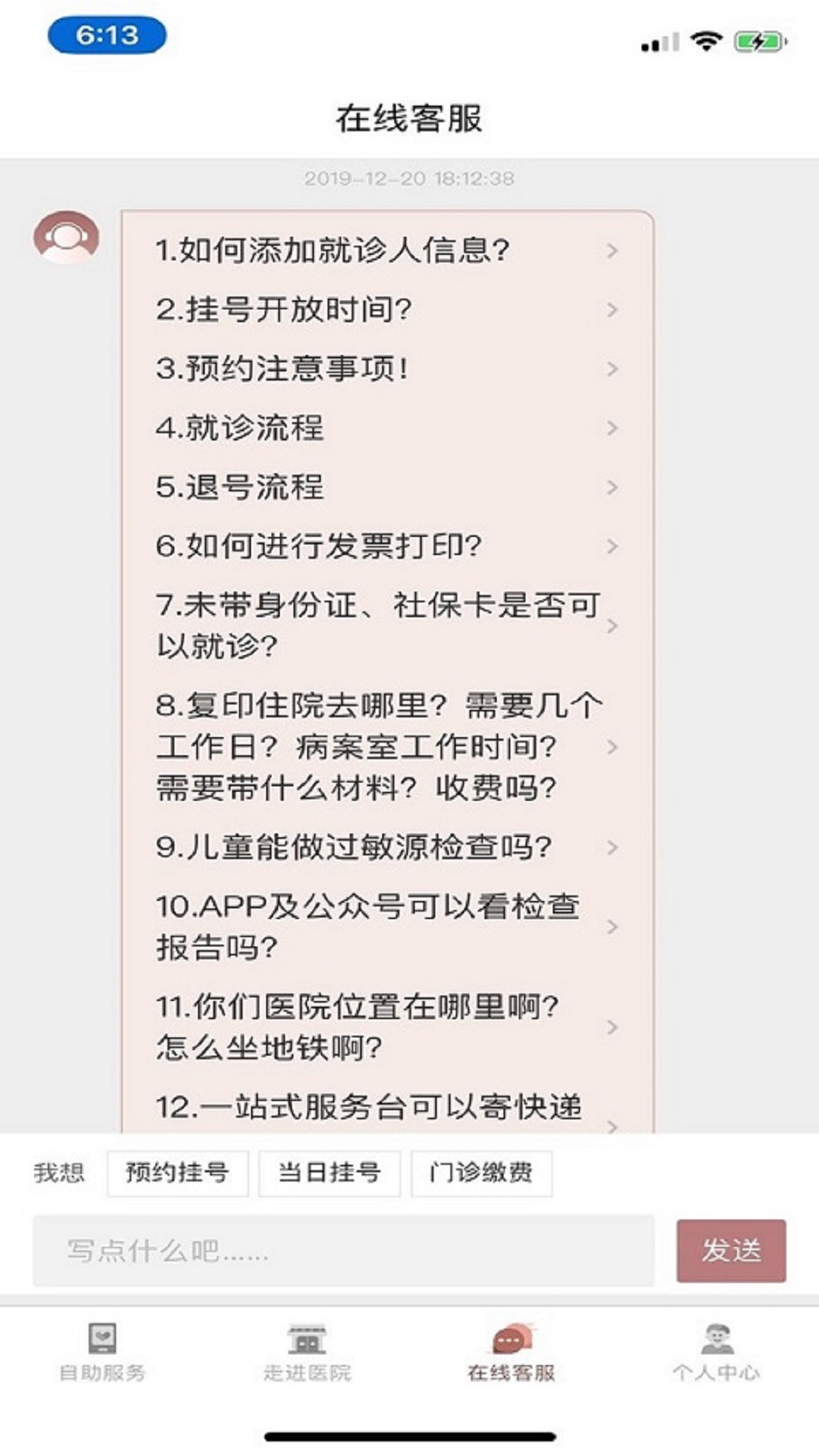Open question 3 预约注意事项

(387, 369)
